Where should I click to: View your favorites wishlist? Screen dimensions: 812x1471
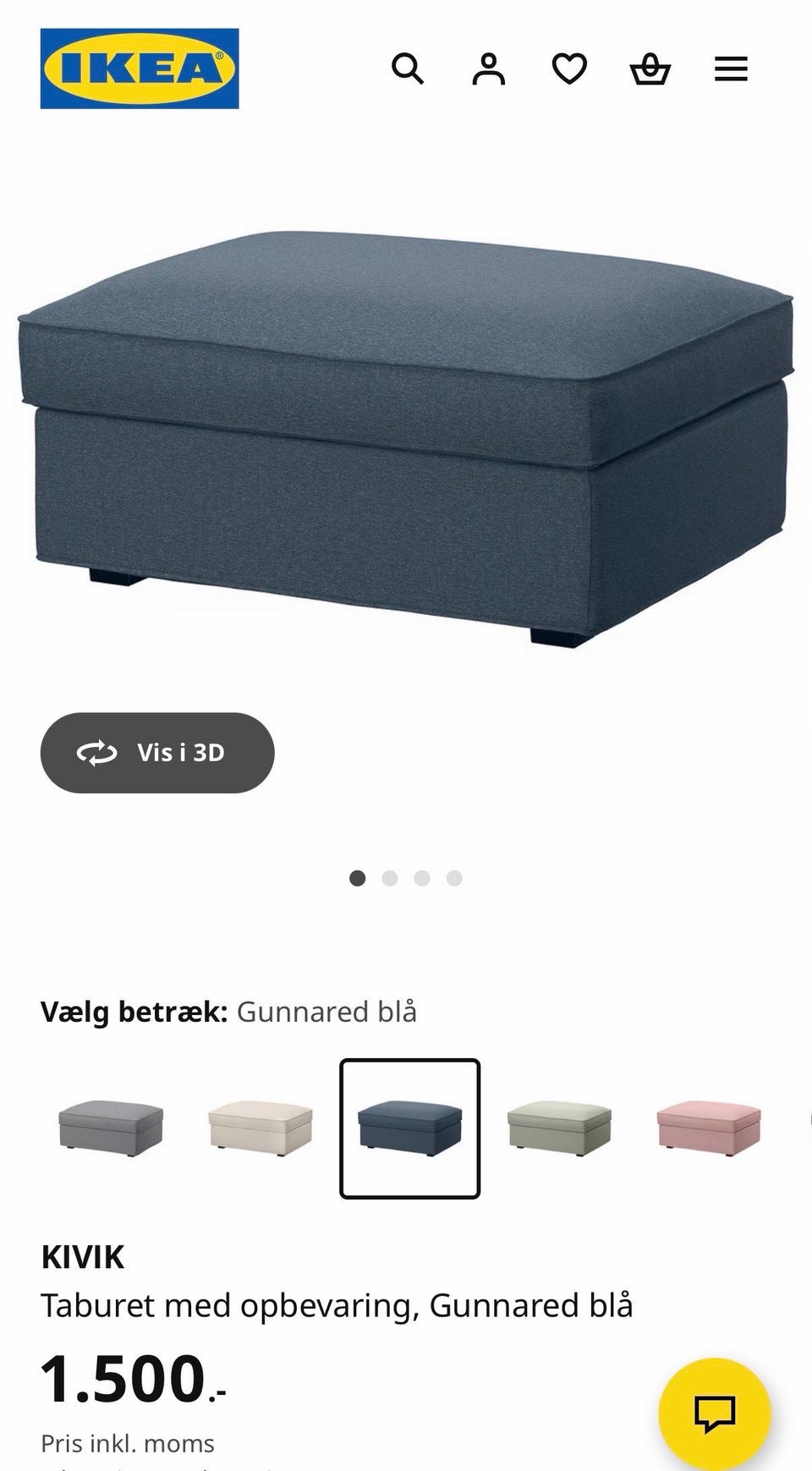tap(569, 69)
